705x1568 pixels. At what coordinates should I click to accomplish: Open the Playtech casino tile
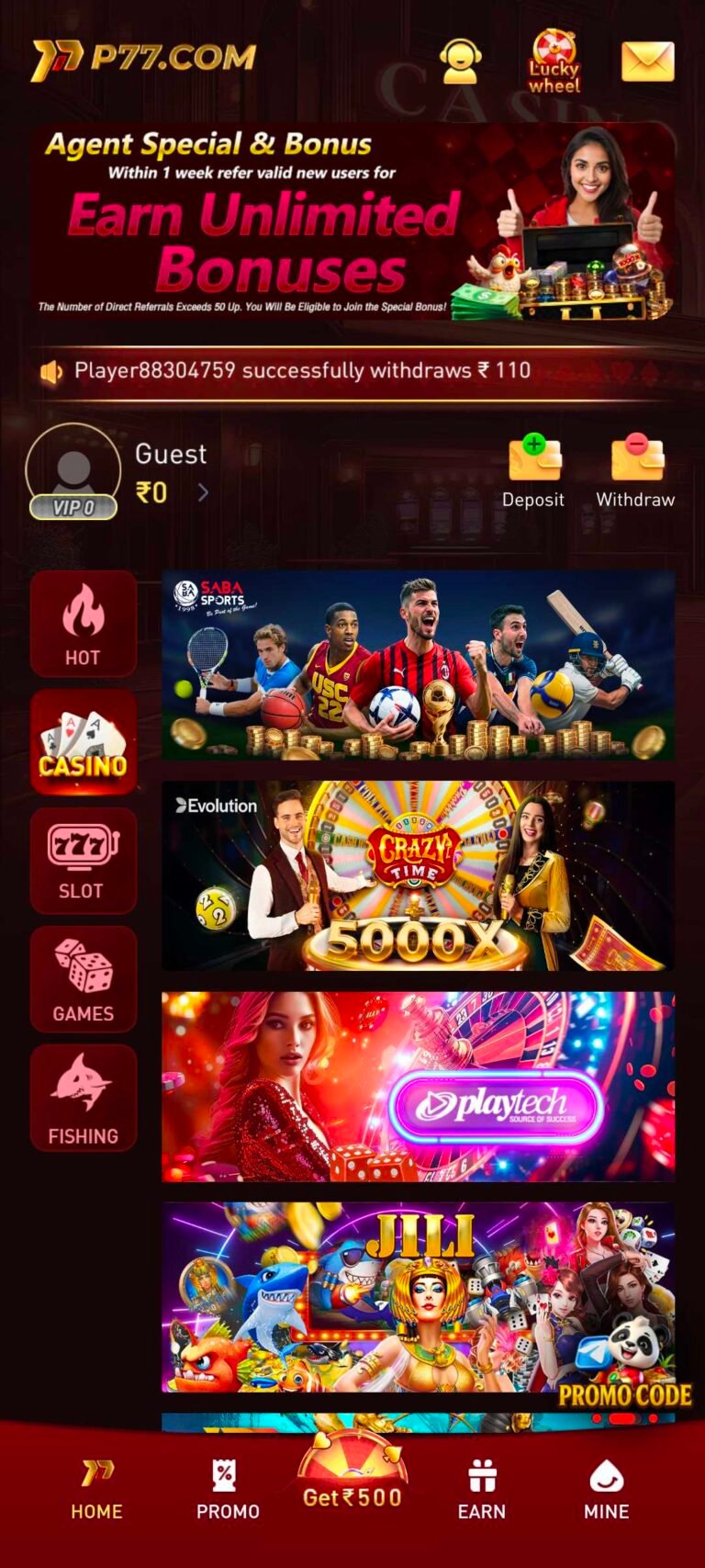tap(418, 1086)
